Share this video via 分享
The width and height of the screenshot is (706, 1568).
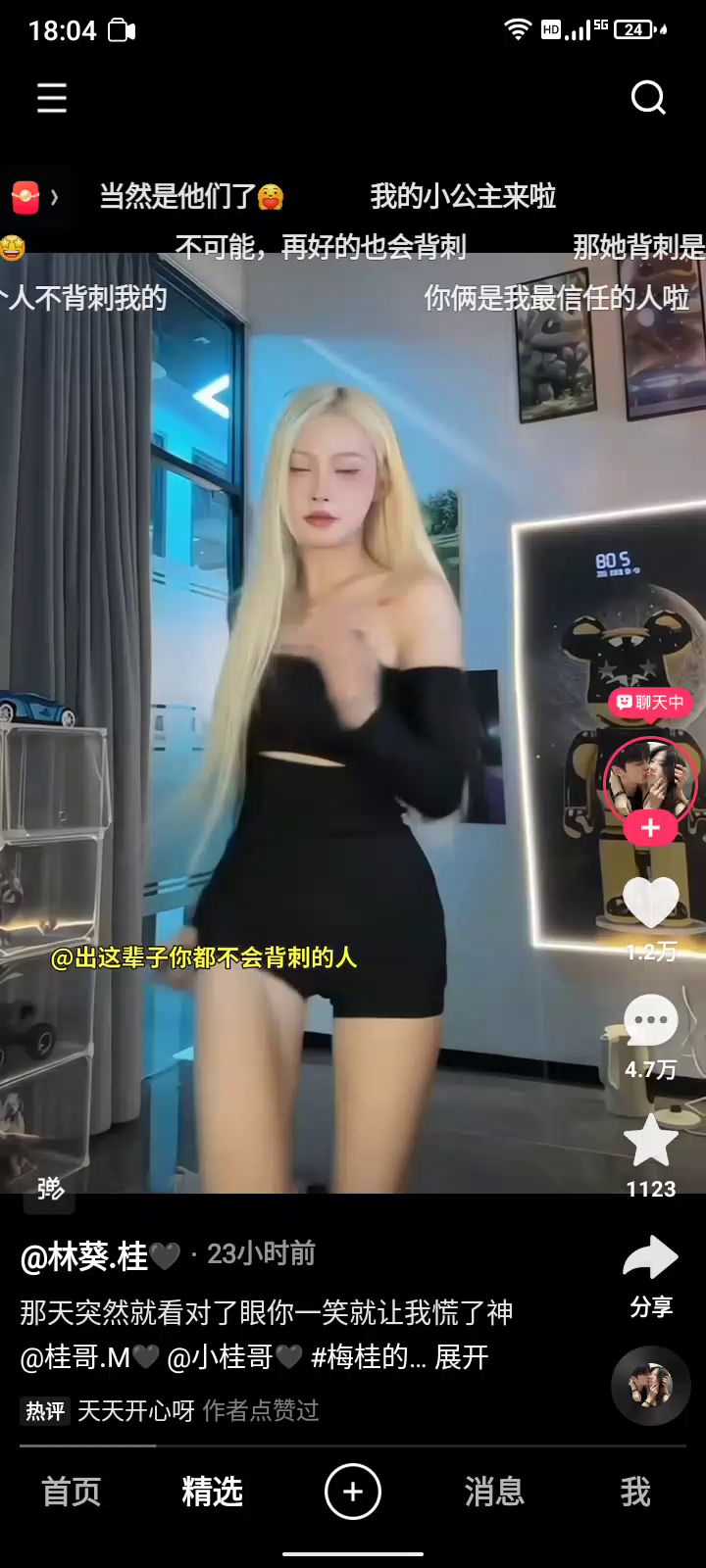point(651,1259)
